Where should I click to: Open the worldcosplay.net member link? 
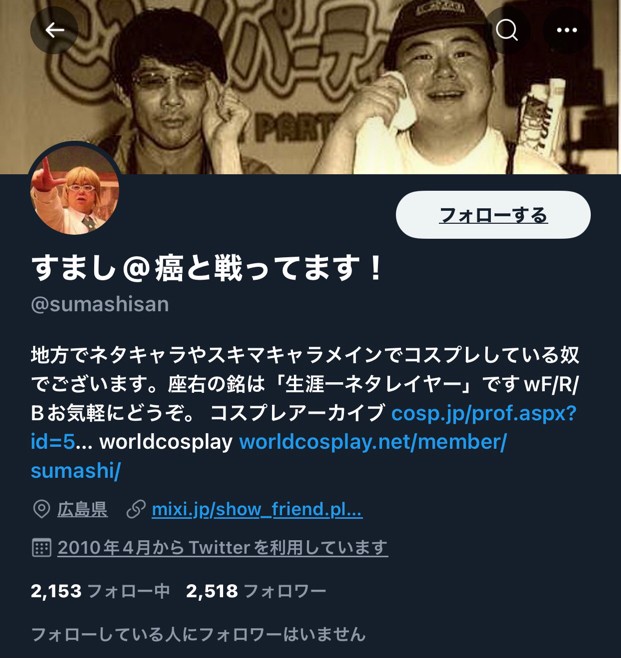click(x=372, y=442)
